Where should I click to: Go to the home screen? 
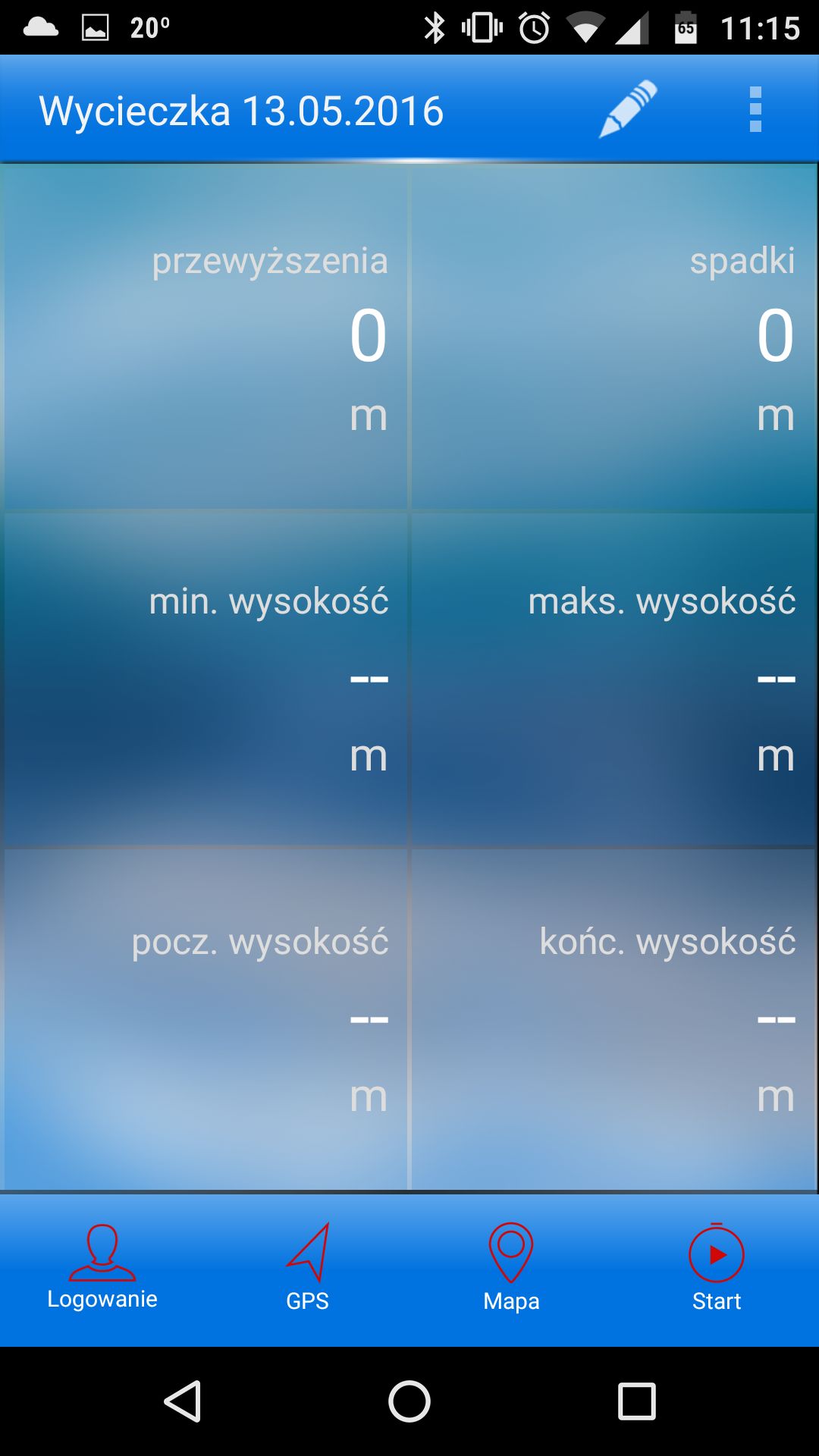click(x=409, y=1400)
